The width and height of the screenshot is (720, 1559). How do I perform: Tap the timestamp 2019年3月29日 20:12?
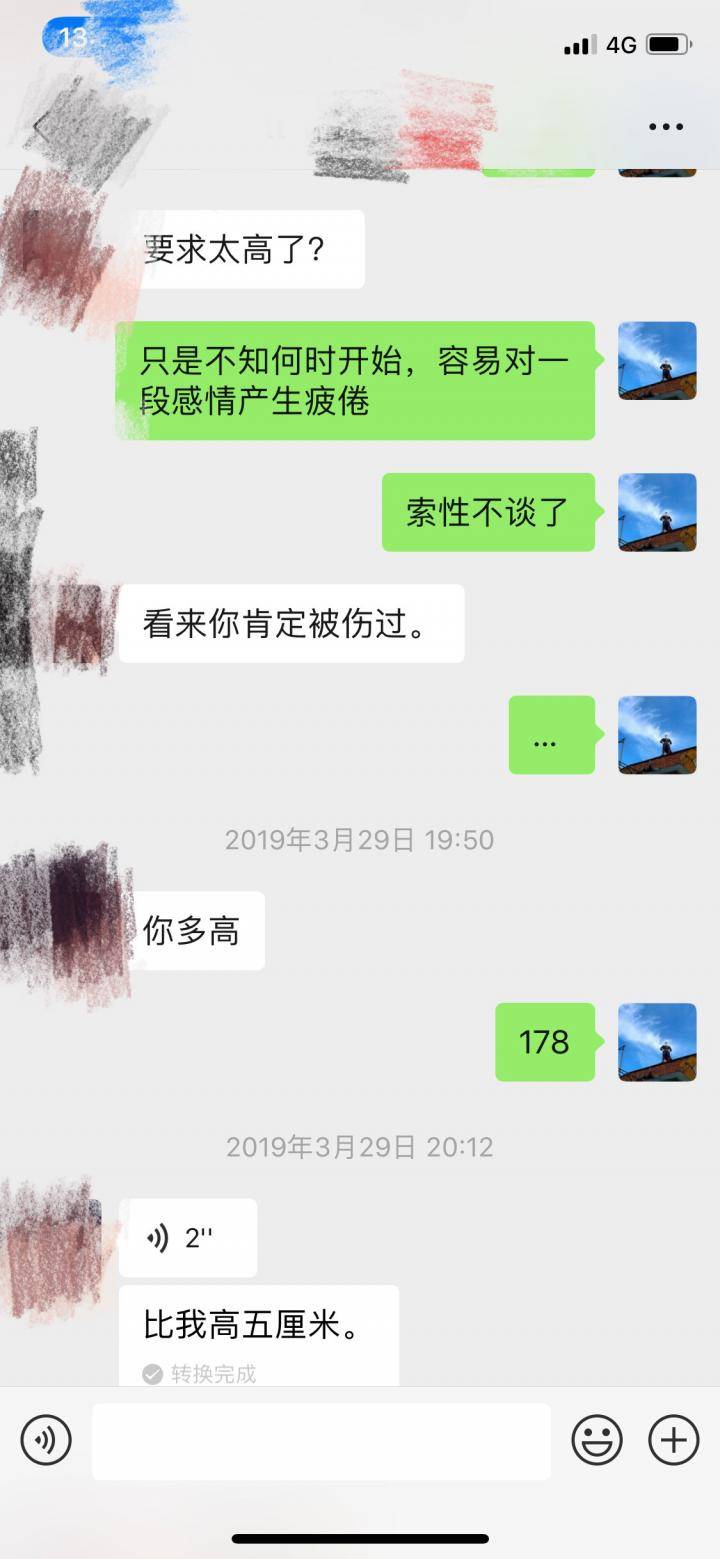[360, 1147]
